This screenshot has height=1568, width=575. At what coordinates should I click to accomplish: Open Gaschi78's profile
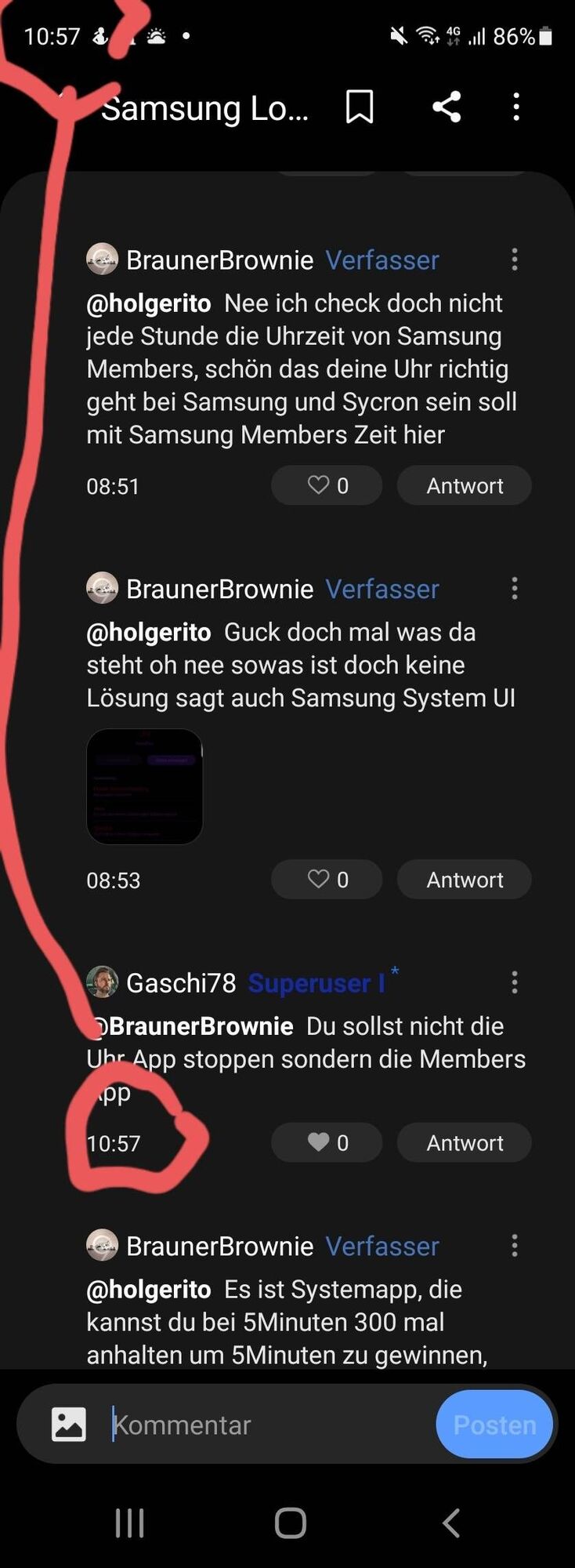coord(103,982)
